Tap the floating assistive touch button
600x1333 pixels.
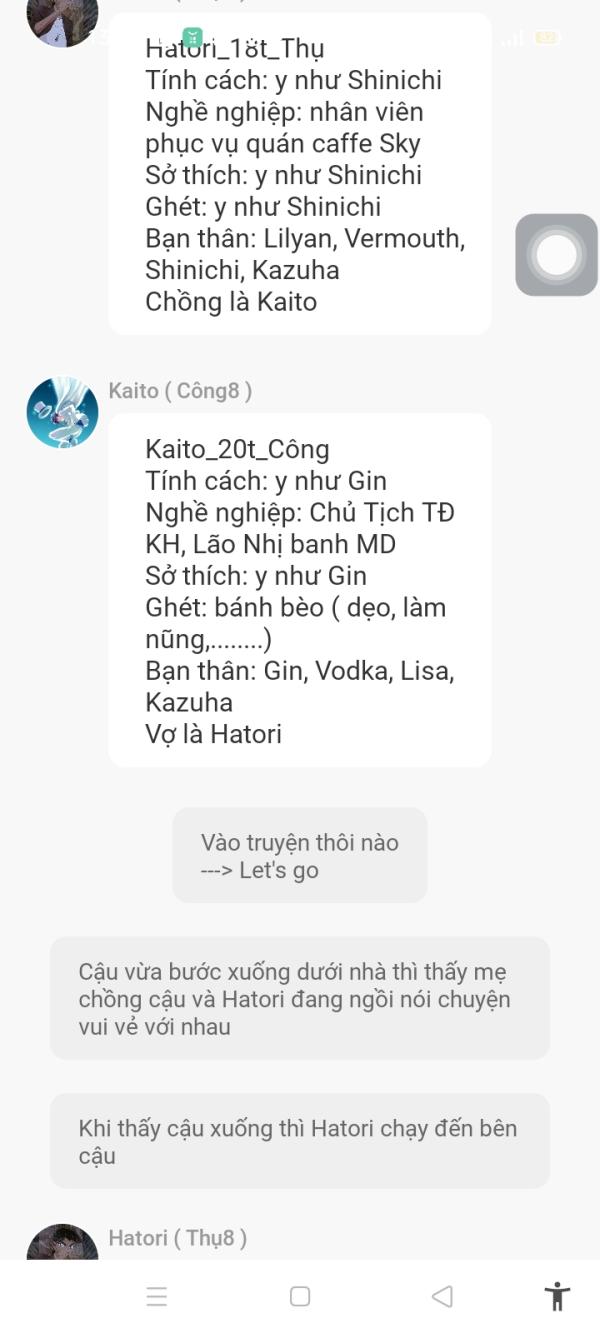click(557, 255)
